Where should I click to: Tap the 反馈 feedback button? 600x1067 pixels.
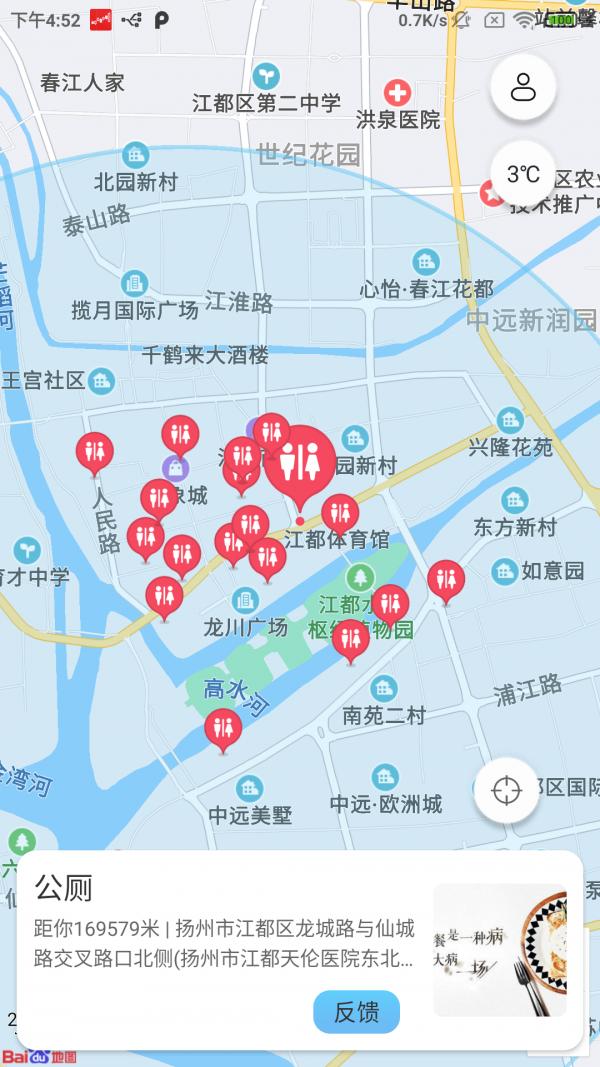coord(356,1011)
